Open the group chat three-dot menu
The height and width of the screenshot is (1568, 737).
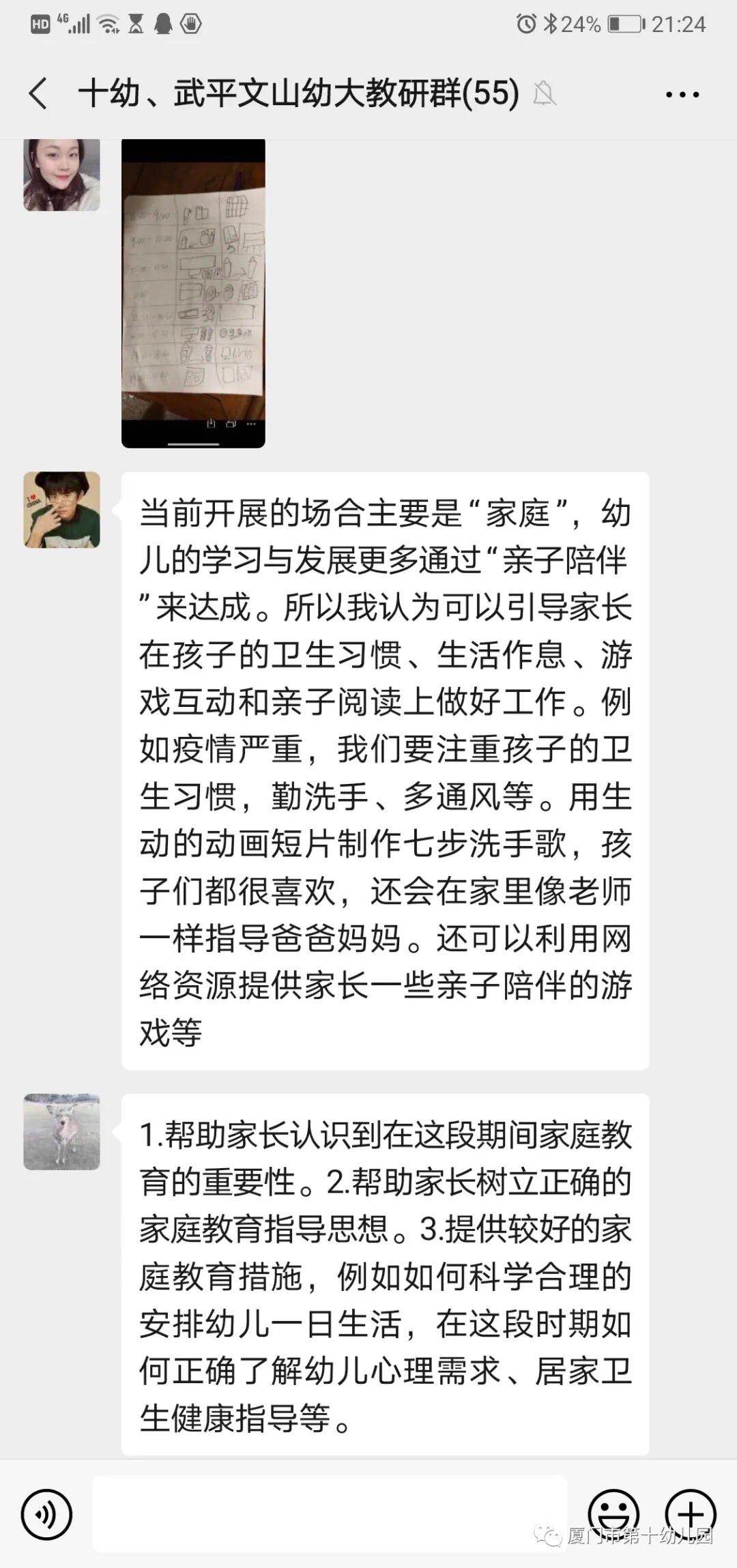pos(682,94)
